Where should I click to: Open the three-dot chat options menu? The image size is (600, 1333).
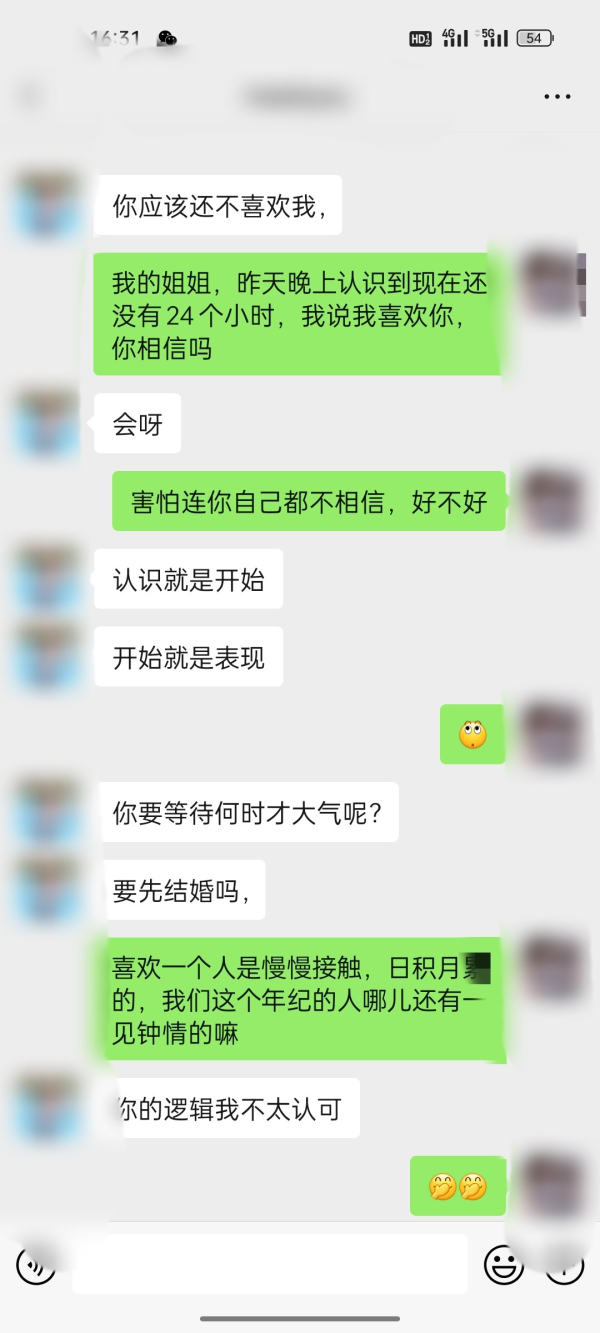point(557,97)
